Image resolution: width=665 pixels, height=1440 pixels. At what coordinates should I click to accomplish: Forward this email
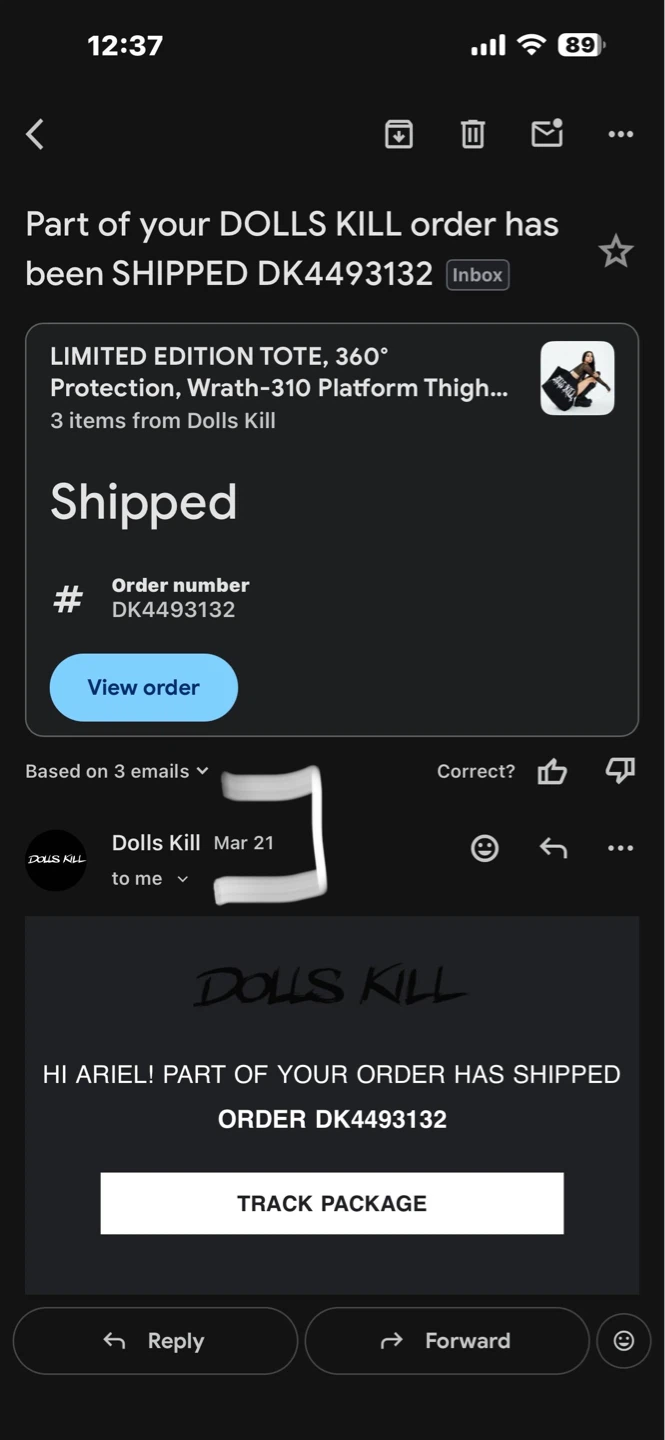[447, 1341]
